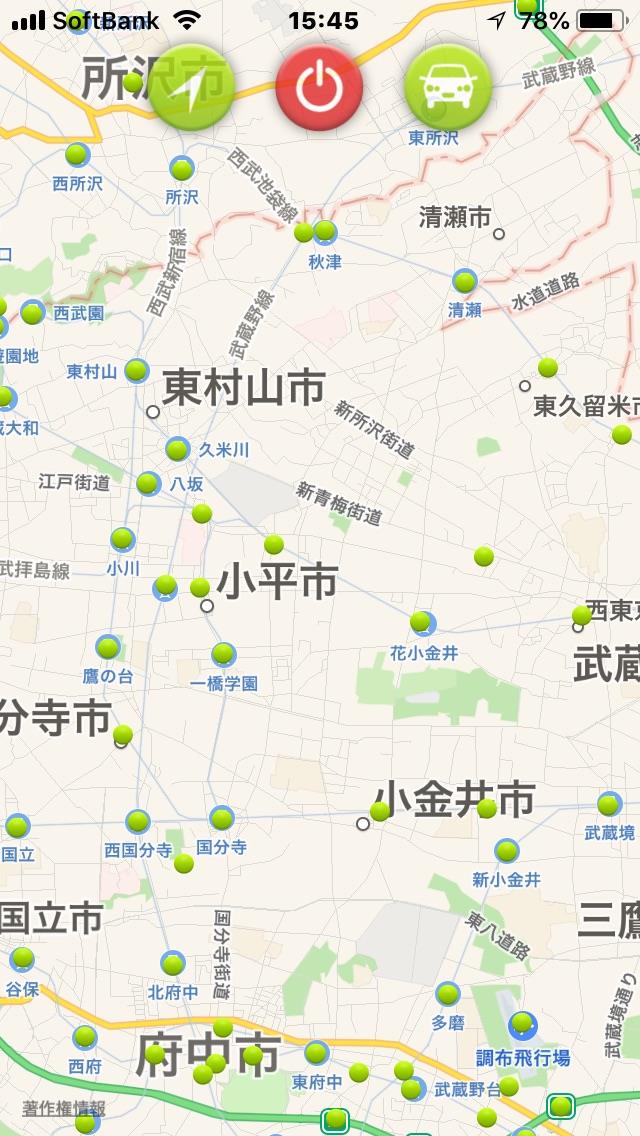Tap the red power button
The image size is (640, 1136).
(x=319, y=88)
